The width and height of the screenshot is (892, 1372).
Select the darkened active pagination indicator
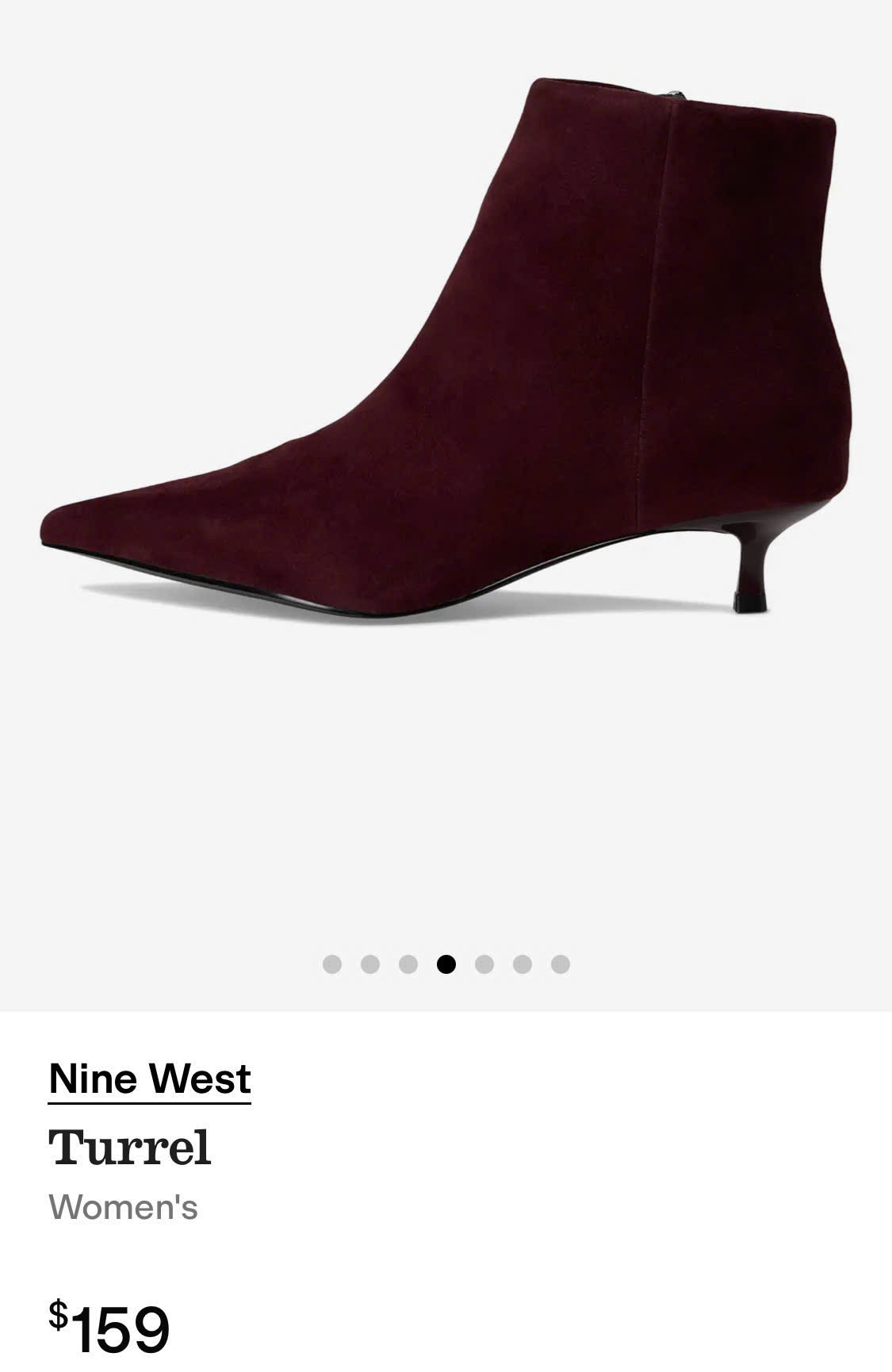click(x=446, y=964)
